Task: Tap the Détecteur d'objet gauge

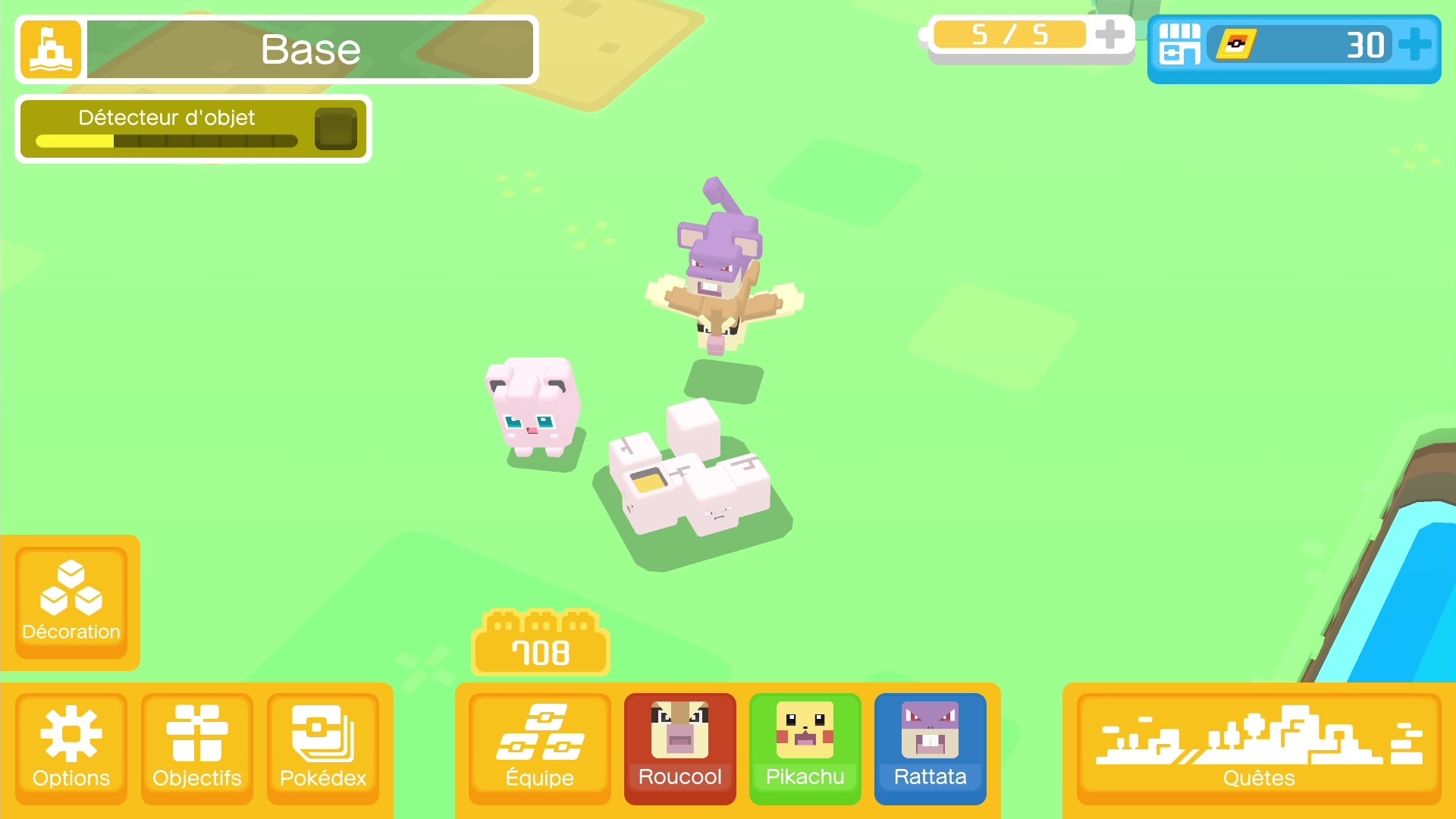Action: click(x=193, y=129)
